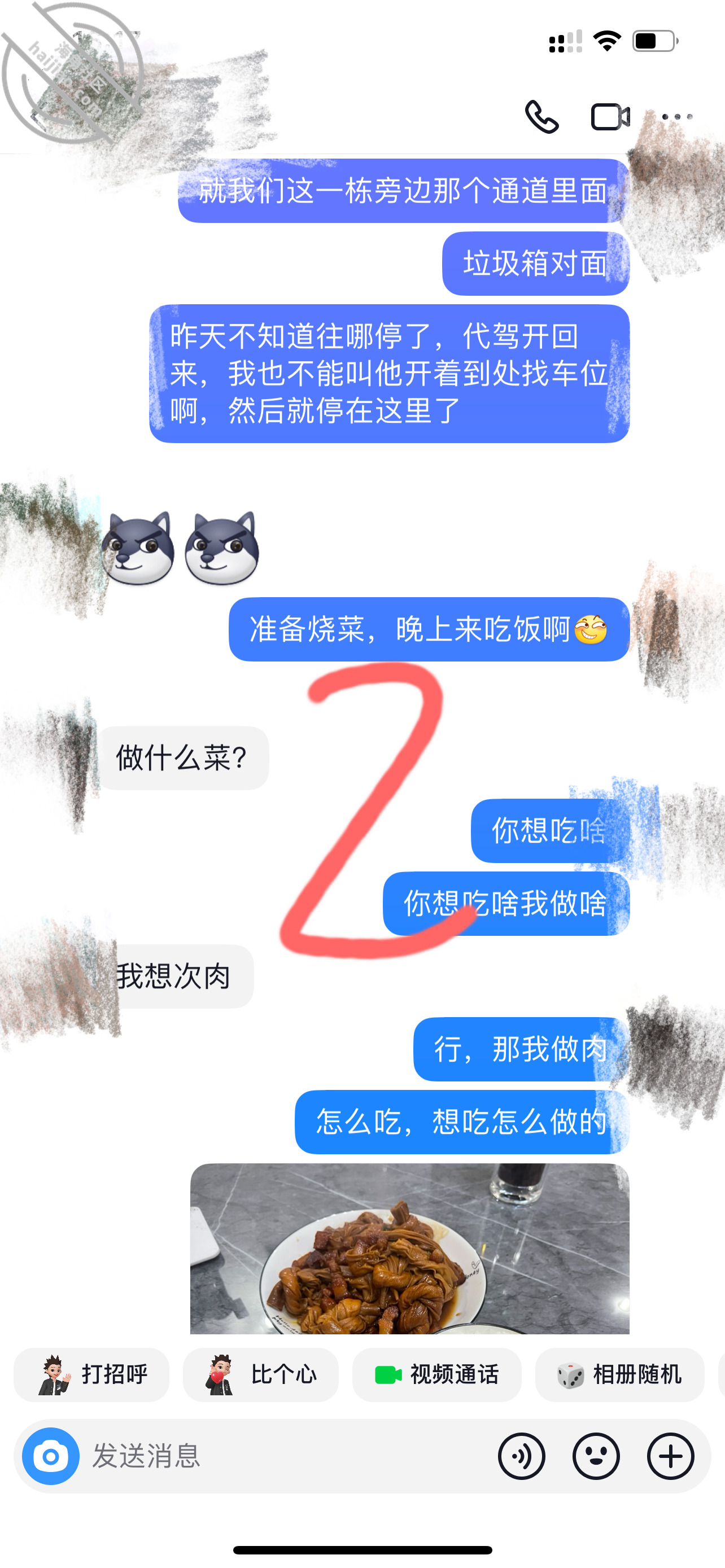Open the shared food photo

[410, 1248]
